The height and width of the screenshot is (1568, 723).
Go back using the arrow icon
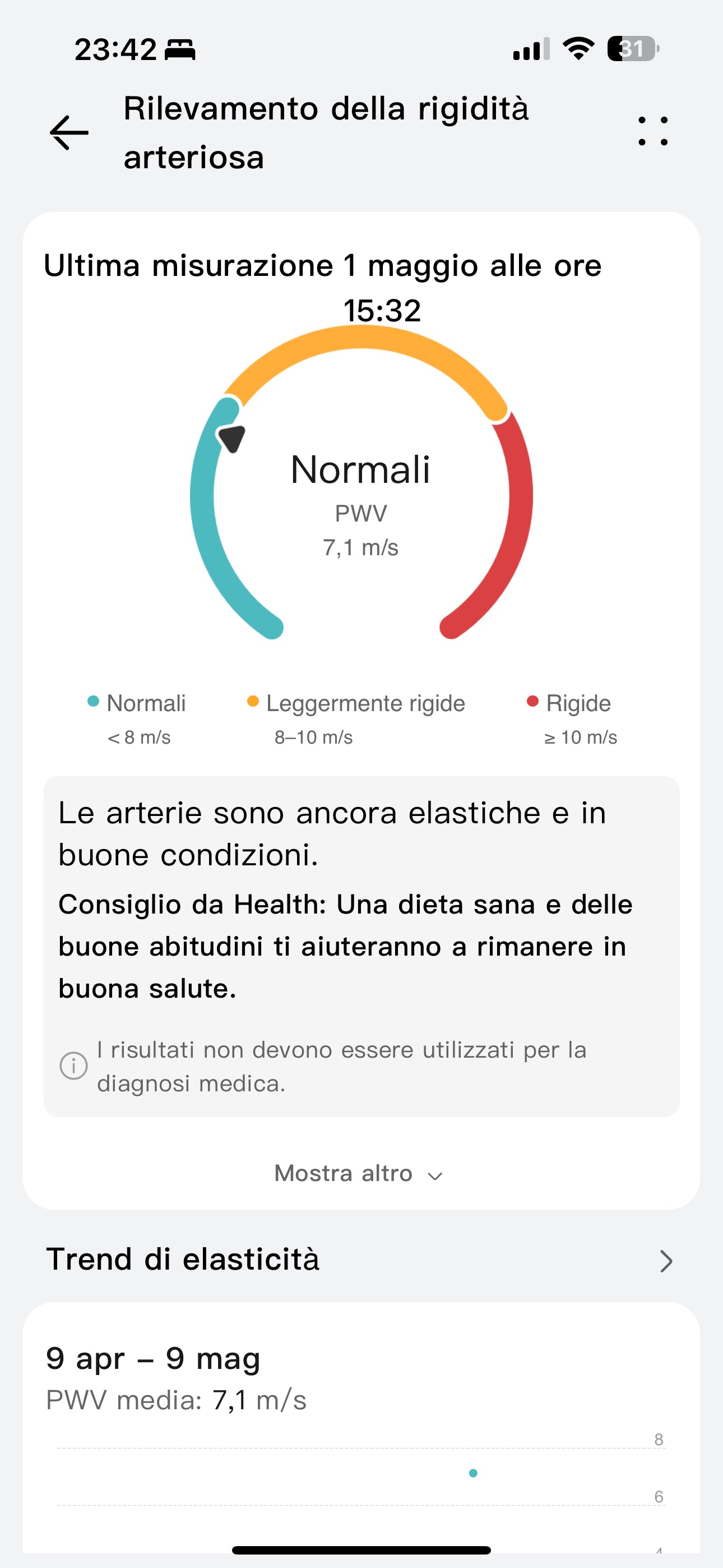(x=69, y=132)
